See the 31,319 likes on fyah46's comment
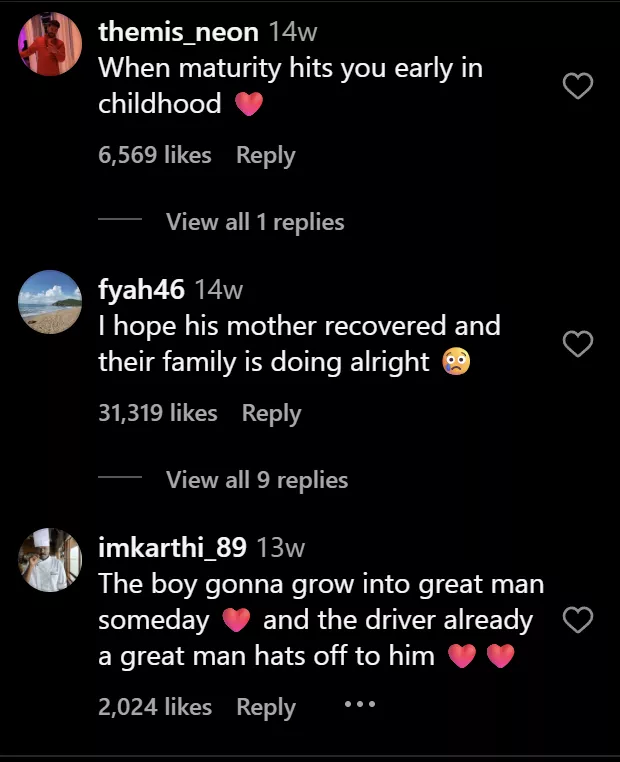The height and width of the screenshot is (762, 620). pos(157,413)
